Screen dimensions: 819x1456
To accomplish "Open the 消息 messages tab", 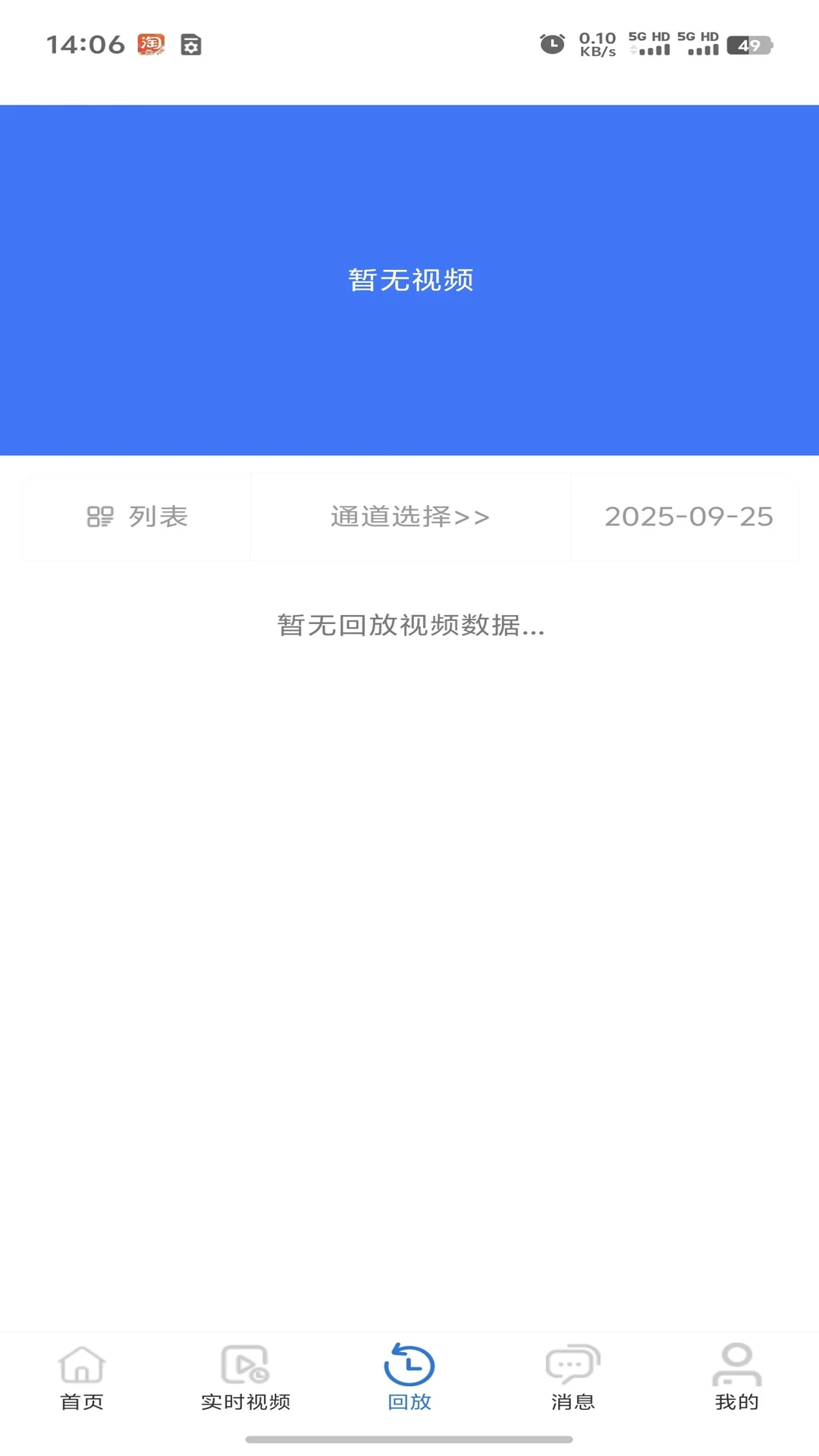I will point(573,1378).
